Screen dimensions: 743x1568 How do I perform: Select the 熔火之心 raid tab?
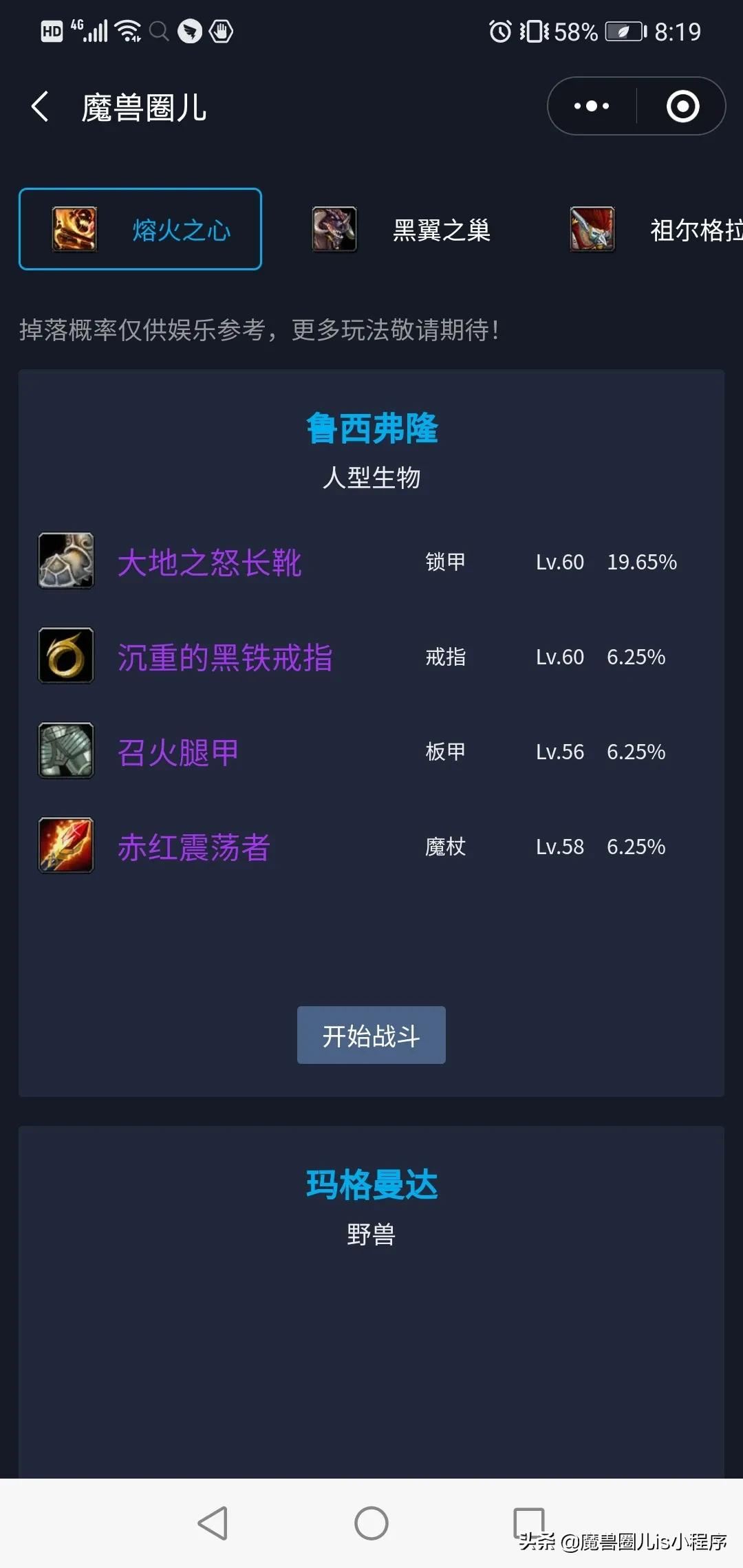tap(140, 229)
